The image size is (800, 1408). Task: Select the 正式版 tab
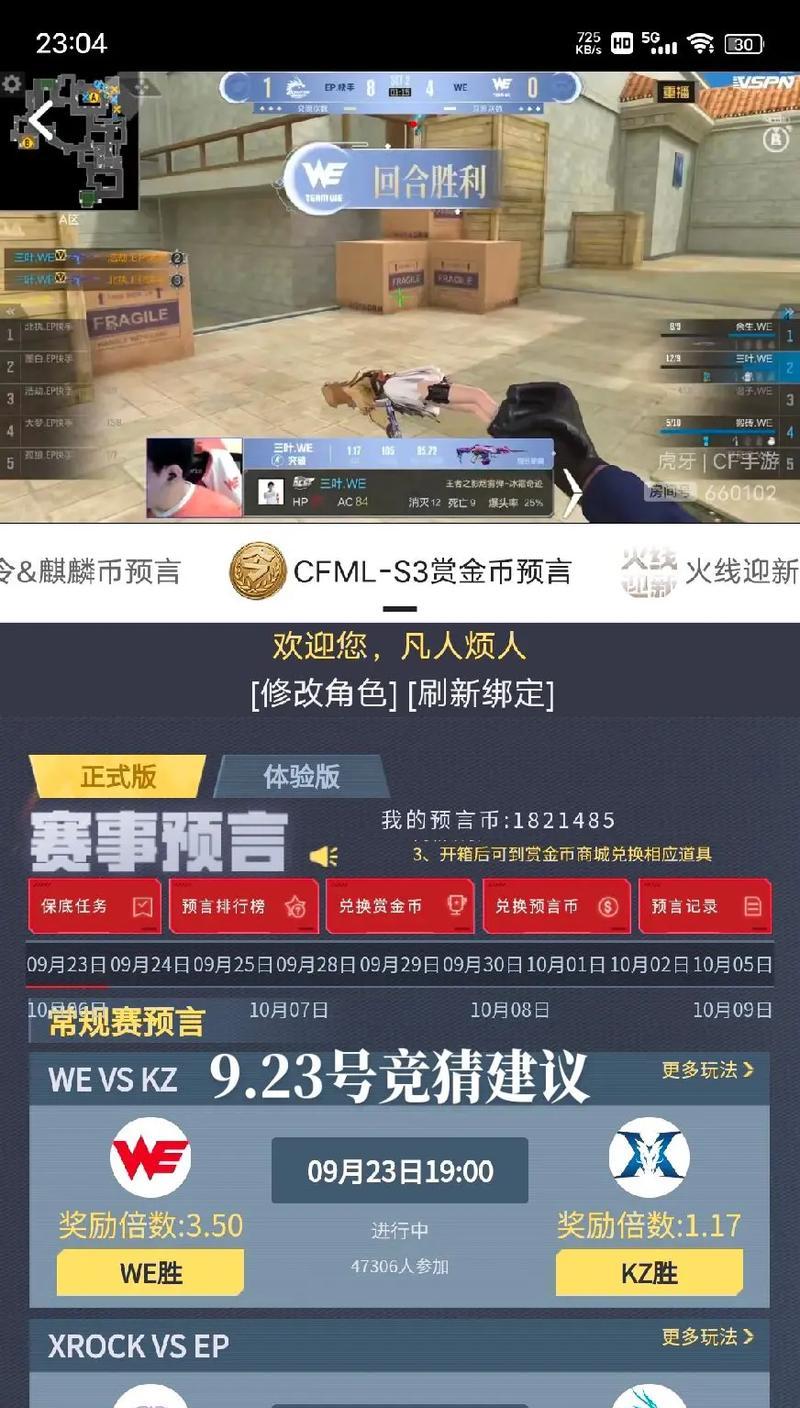pos(118,777)
